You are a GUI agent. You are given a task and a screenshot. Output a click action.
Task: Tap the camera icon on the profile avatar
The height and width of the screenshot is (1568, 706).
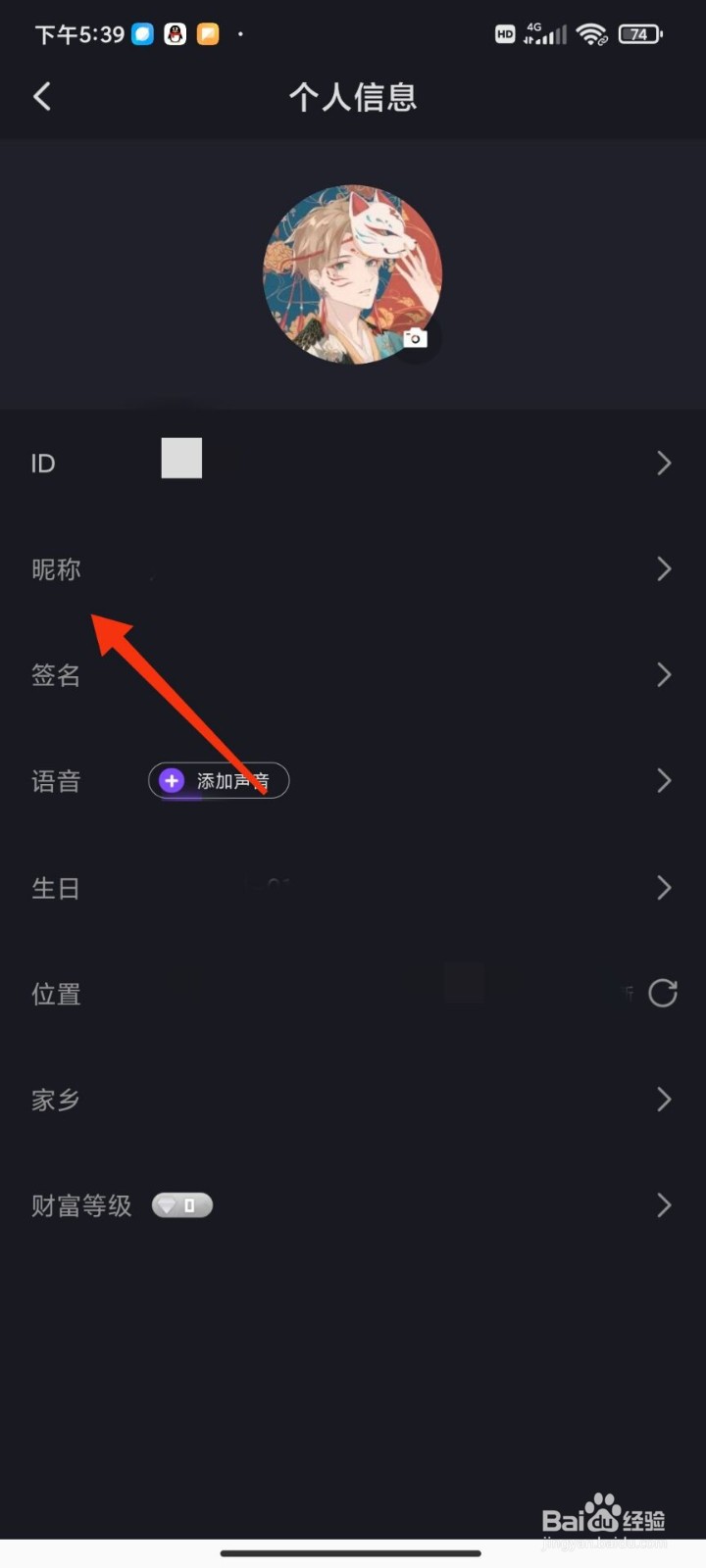(415, 337)
